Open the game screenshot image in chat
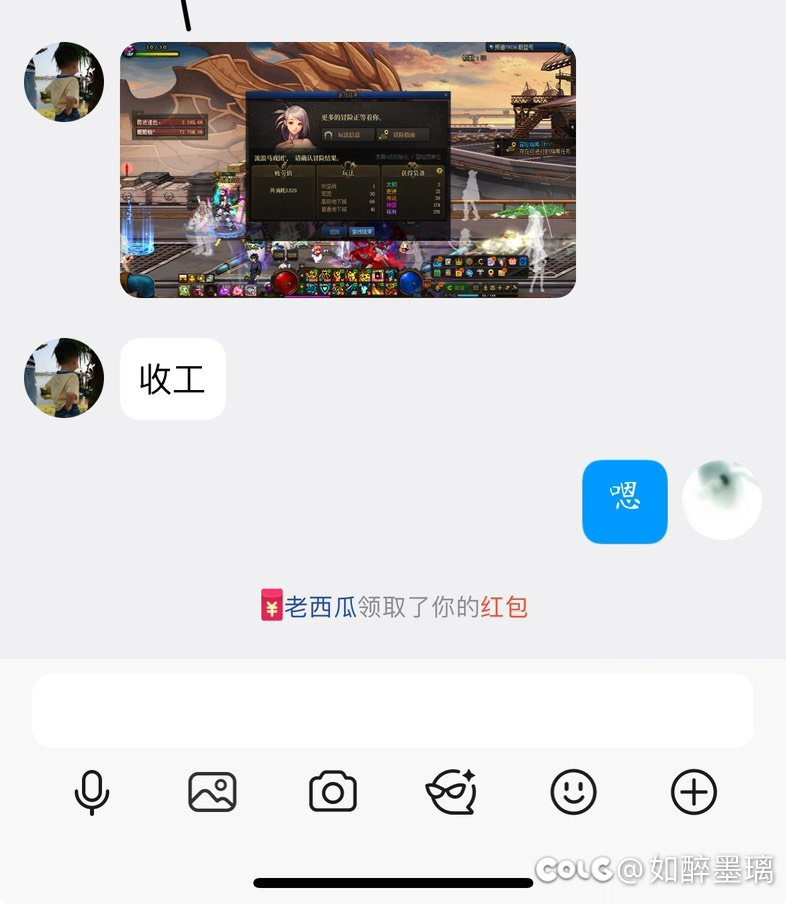786x904 pixels. tap(347, 170)
